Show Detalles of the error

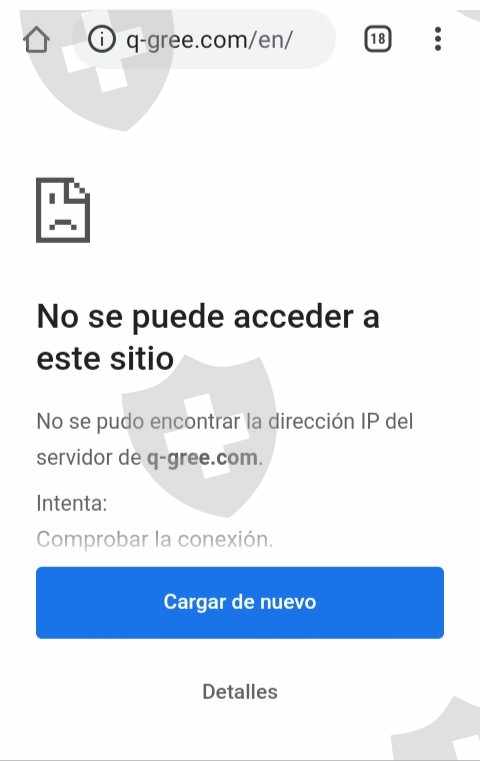click(240, 692)
